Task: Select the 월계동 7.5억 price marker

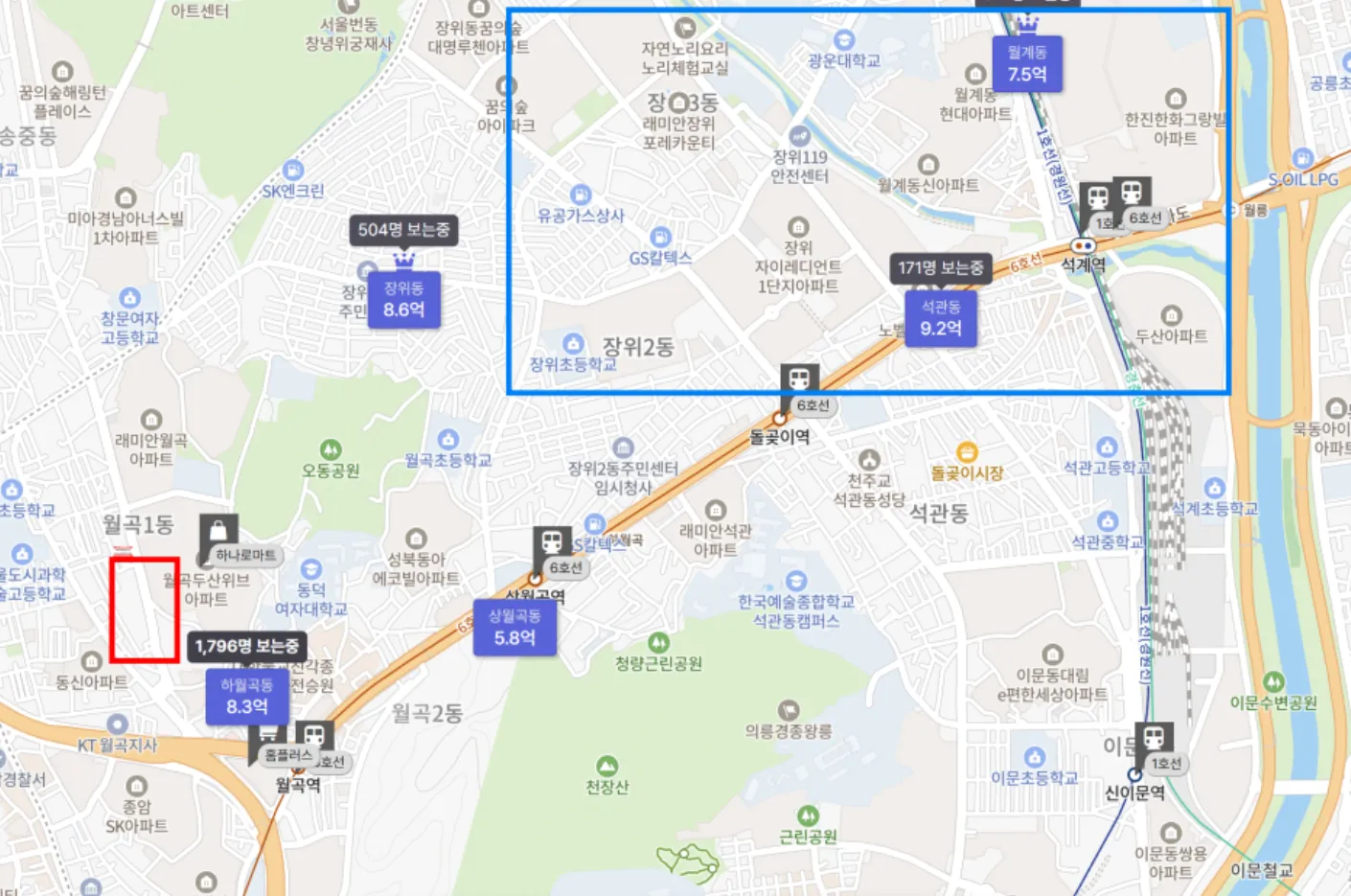Action: [x=1026, y=64]
